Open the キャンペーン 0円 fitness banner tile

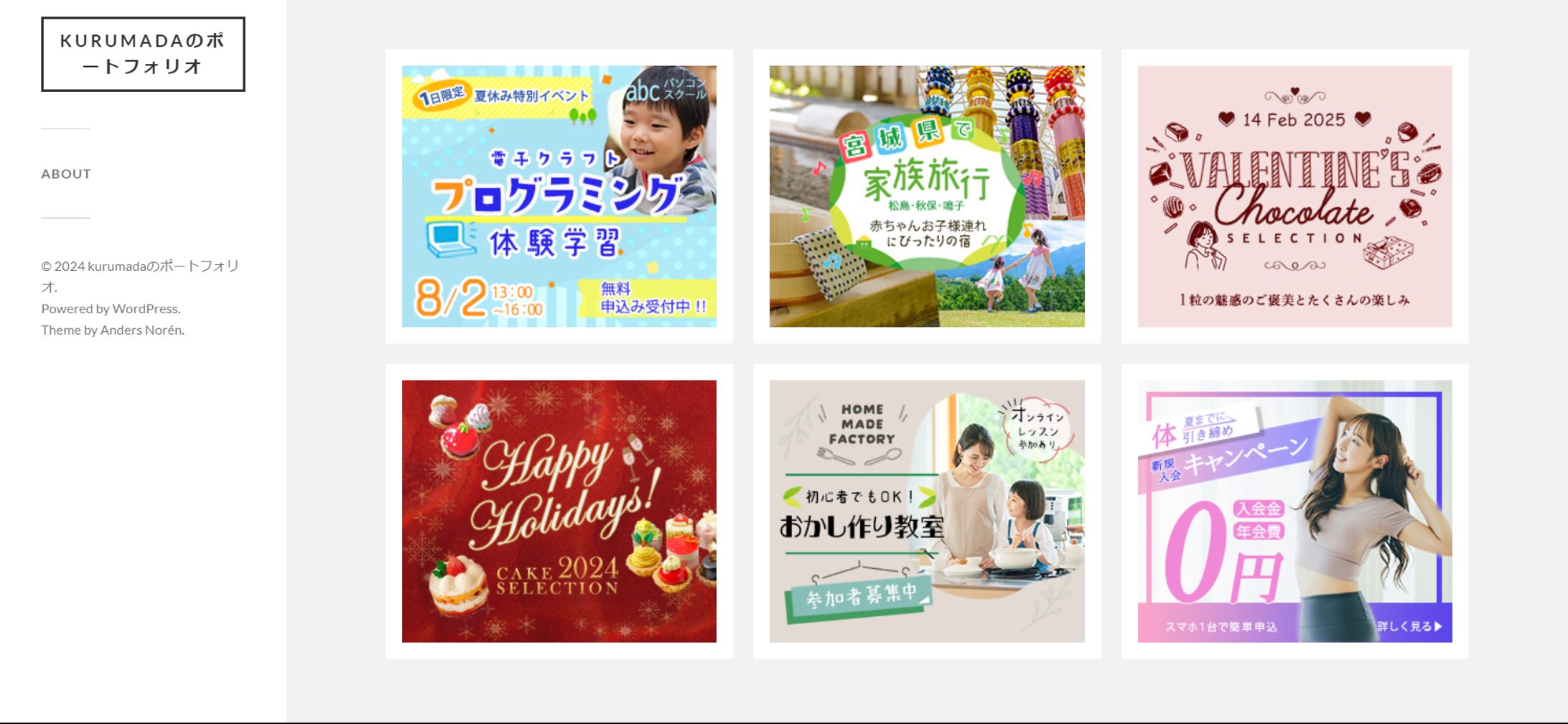tap(1294, 511)
